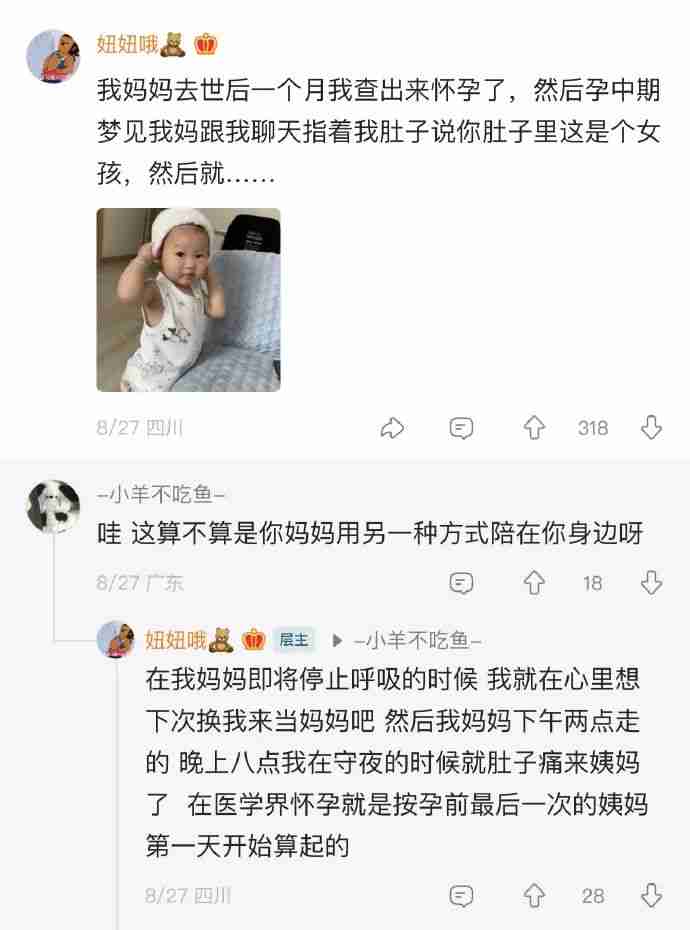This screenshot has width=690, height=930.
Task: Upvote -小羊不吃鱼-'s comment with 18 likes
Action: tap(535, 583)
